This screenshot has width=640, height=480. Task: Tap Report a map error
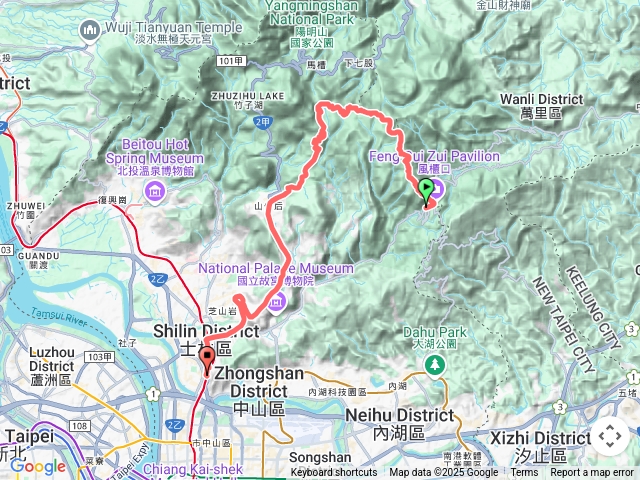coord(592,472)
